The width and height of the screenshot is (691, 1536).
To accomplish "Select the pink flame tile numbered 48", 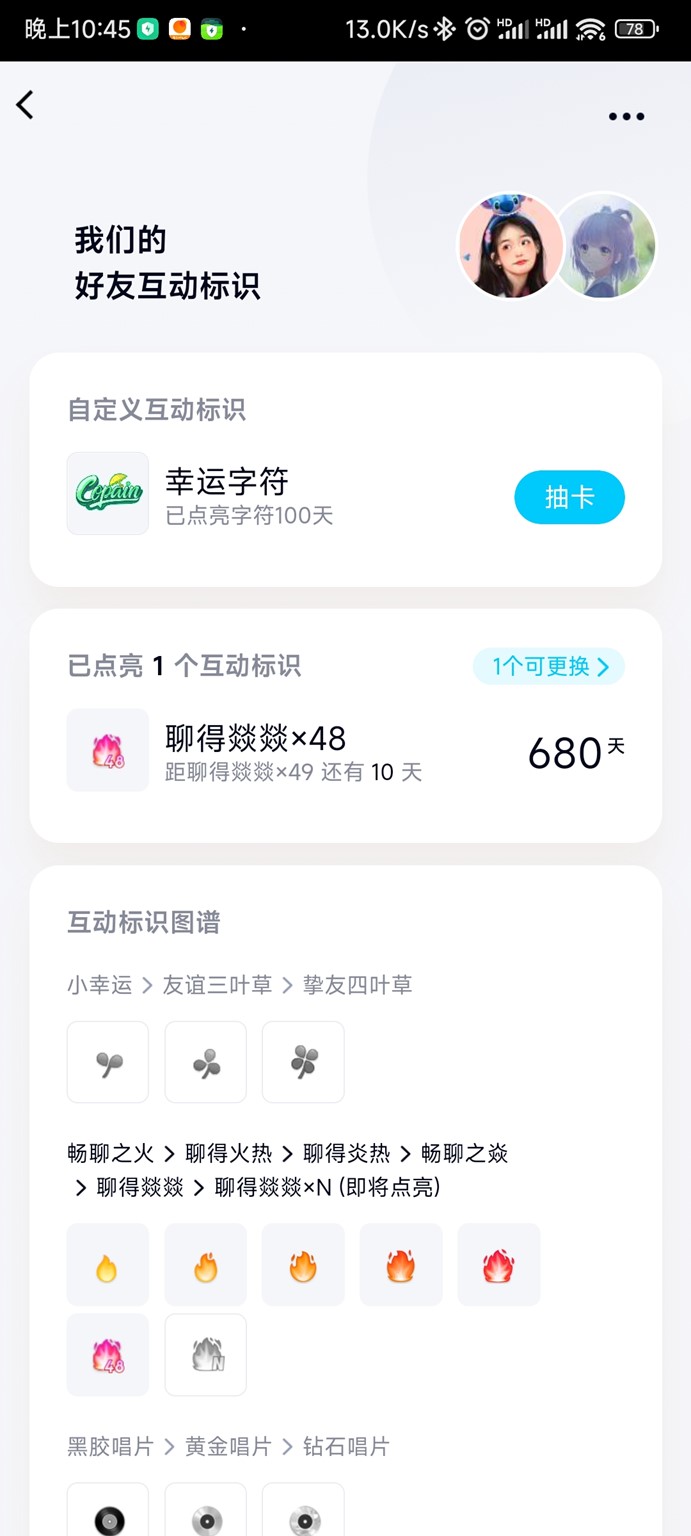I will click(108, 1355).
